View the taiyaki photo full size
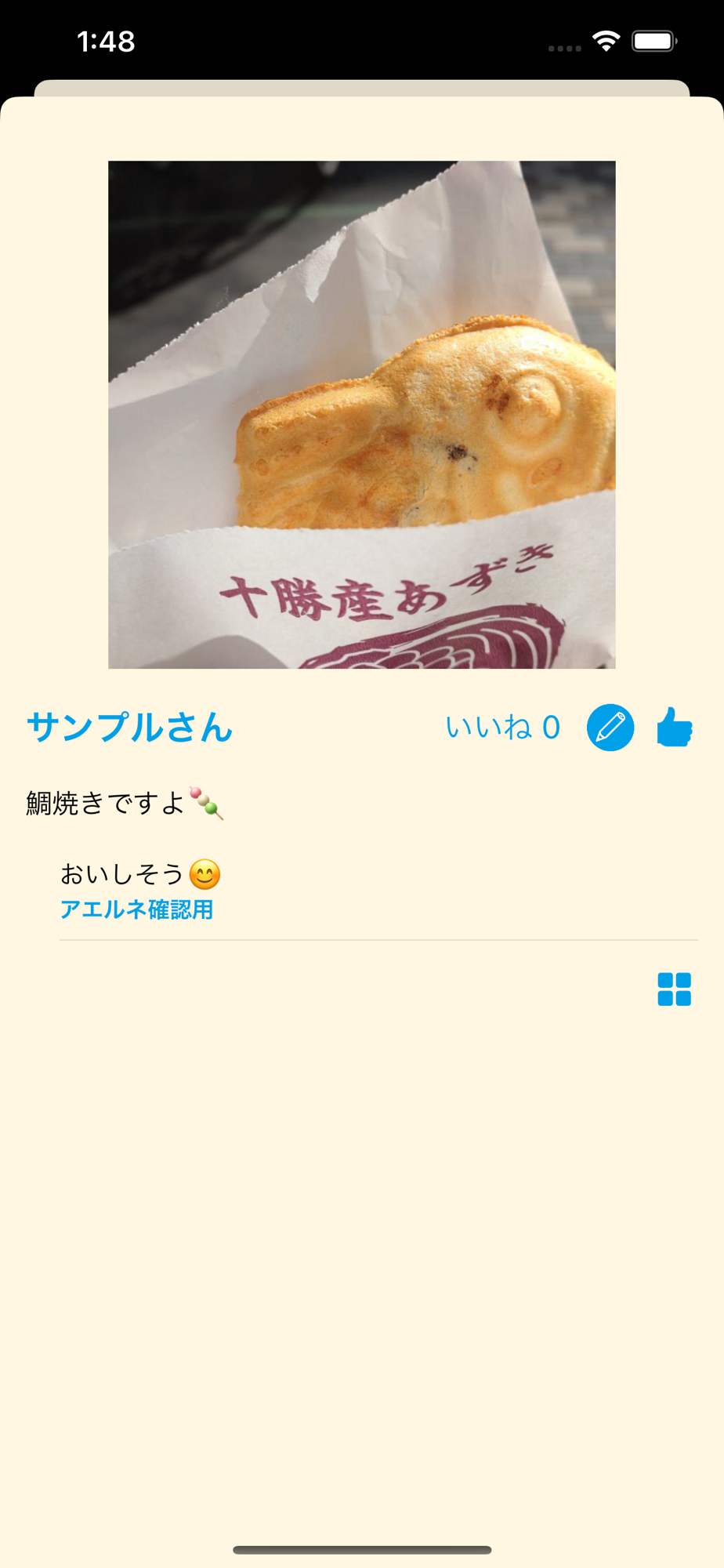Screen dimensions: 724x1568 coord(361,415)
